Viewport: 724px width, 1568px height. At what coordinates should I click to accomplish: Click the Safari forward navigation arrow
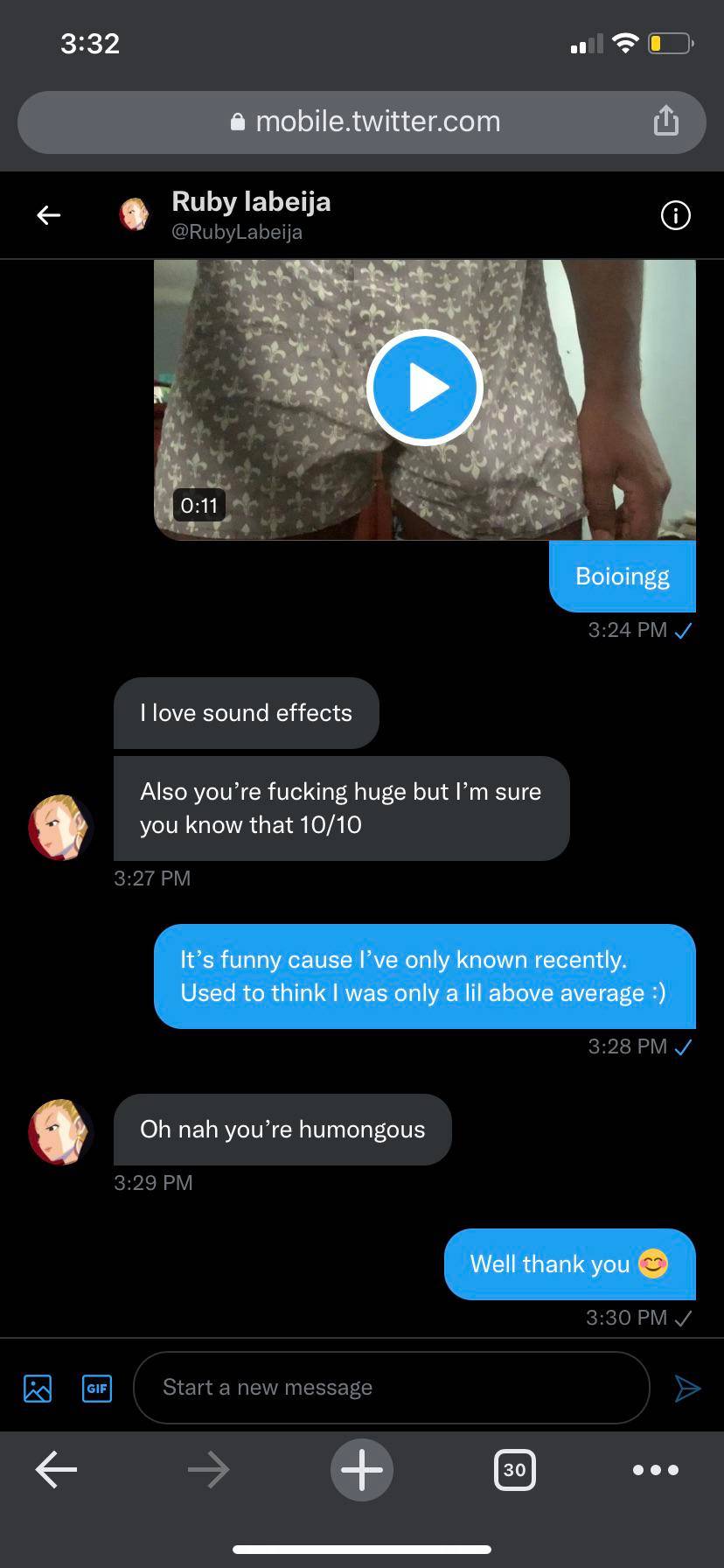(208, 1470)
